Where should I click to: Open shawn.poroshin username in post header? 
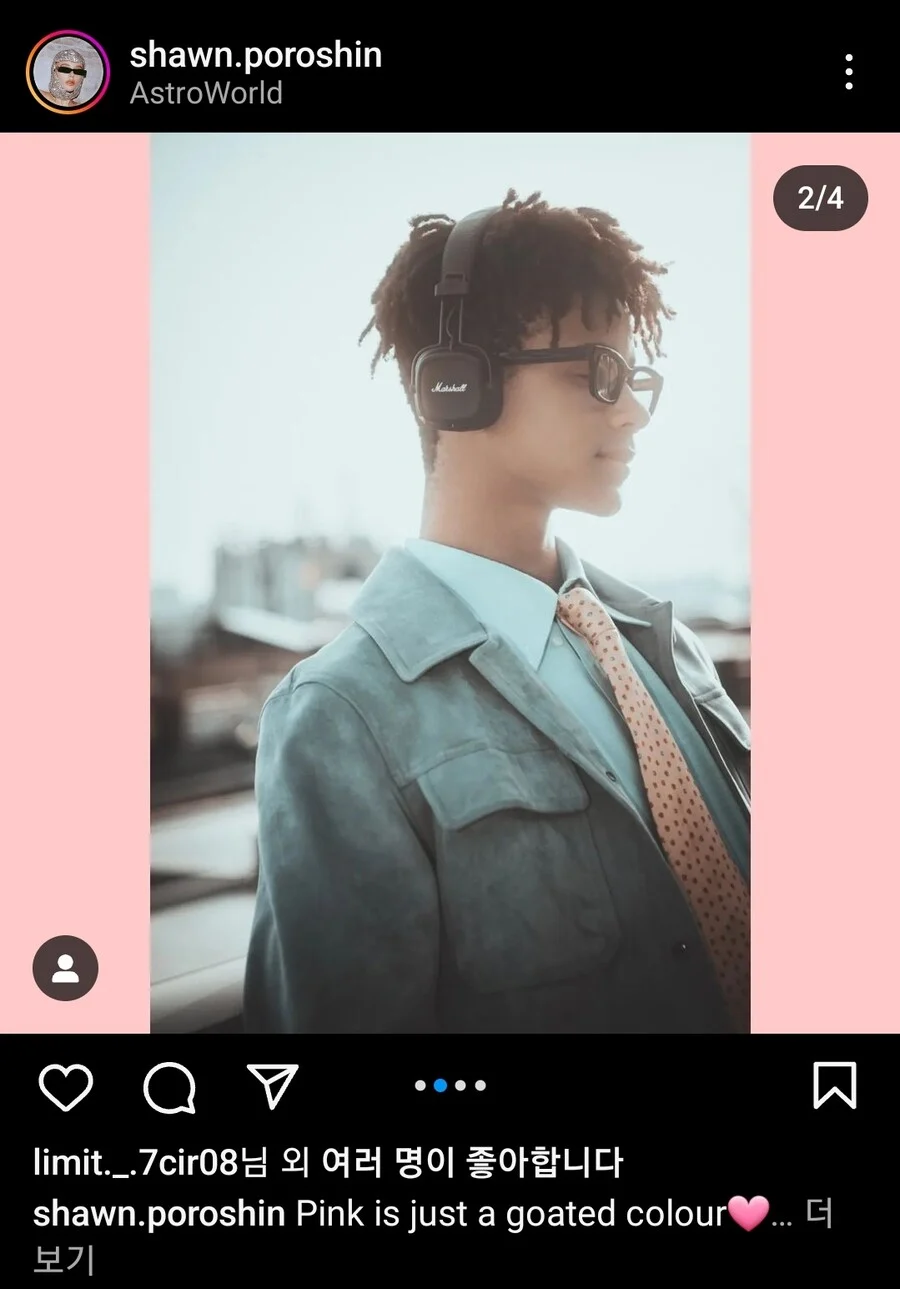256,55
